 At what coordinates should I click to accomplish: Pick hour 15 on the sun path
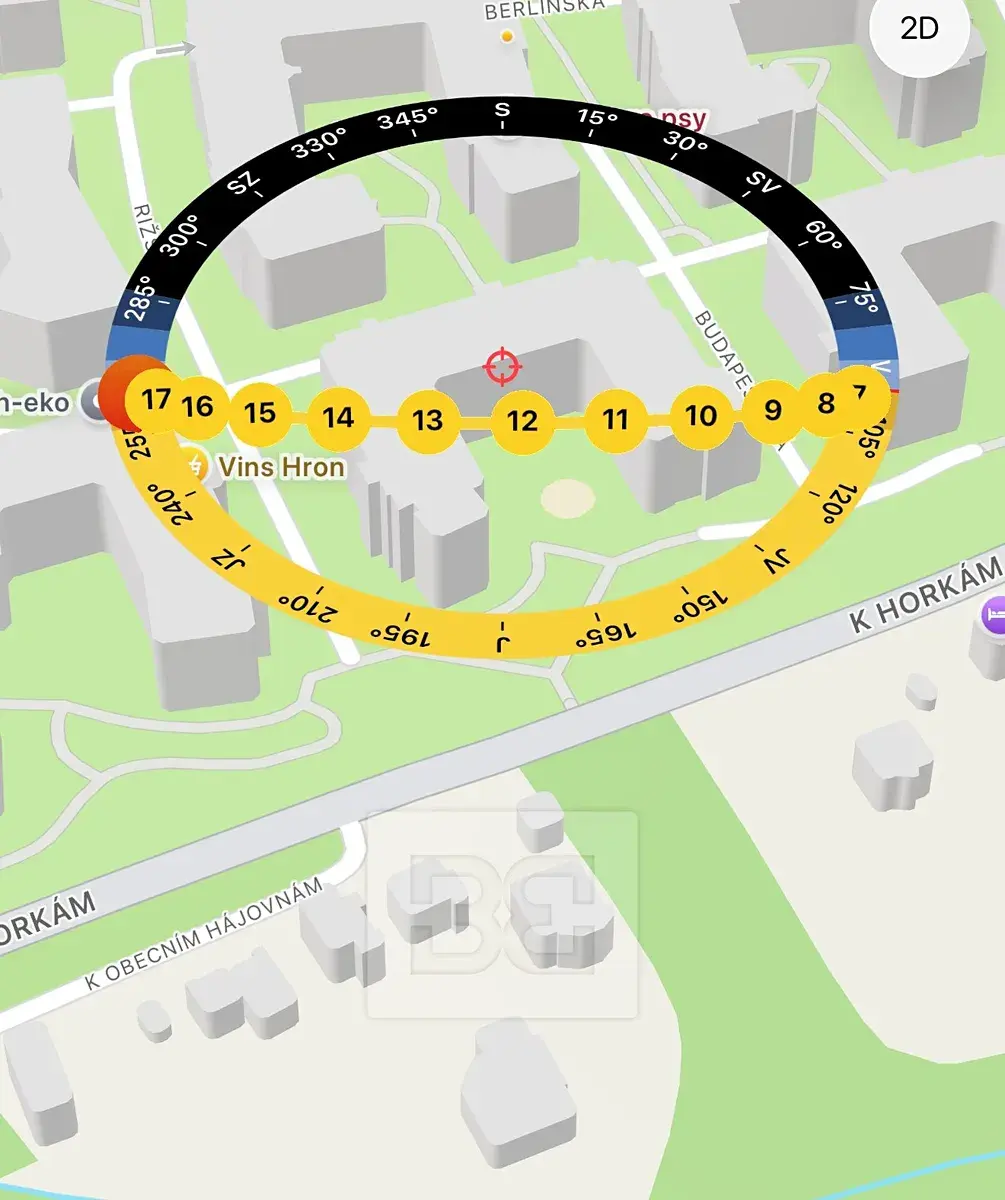[260, 413]
